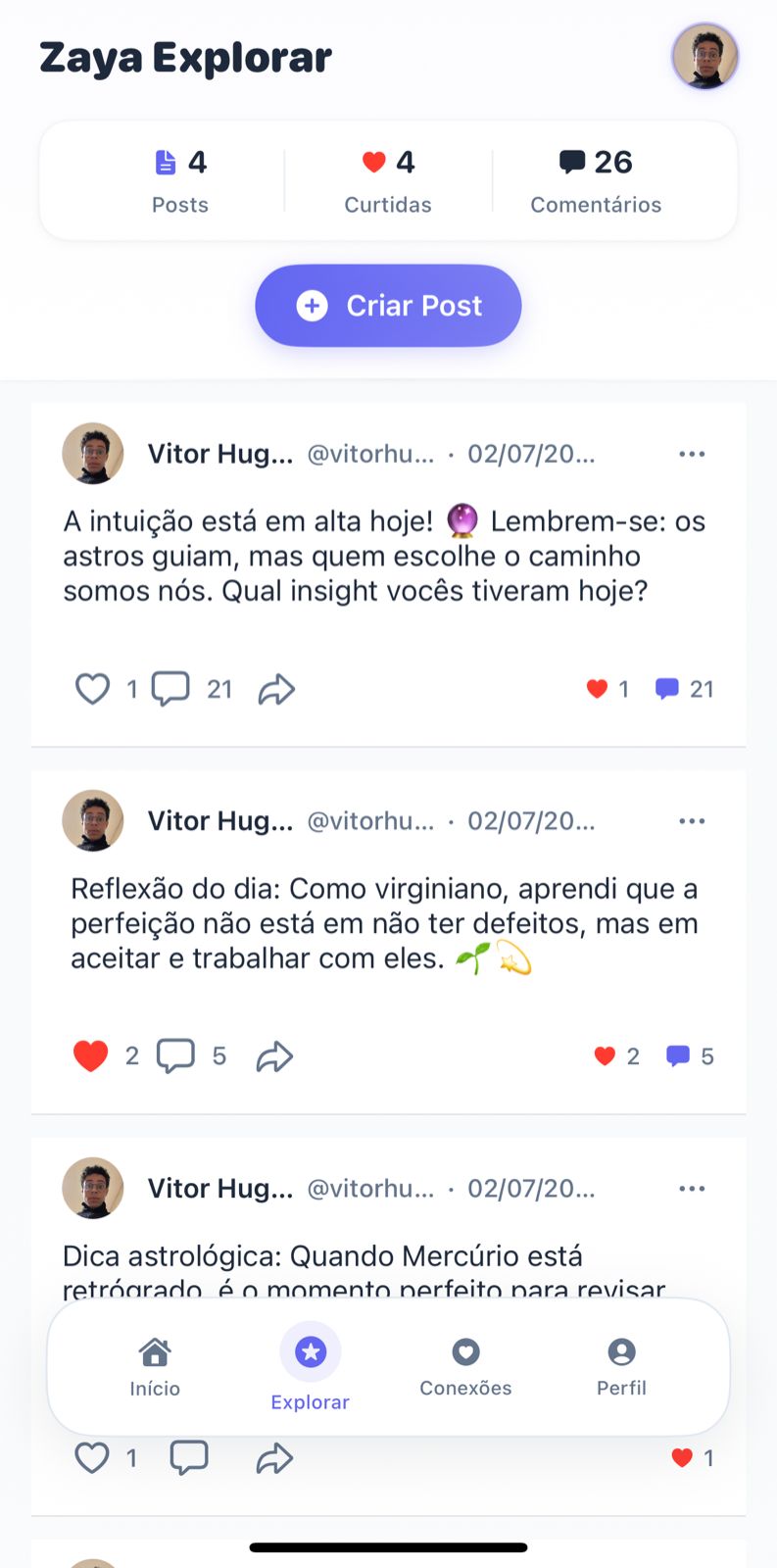Like the post about intuição
777x1568 pixels.
click(92, 689)
